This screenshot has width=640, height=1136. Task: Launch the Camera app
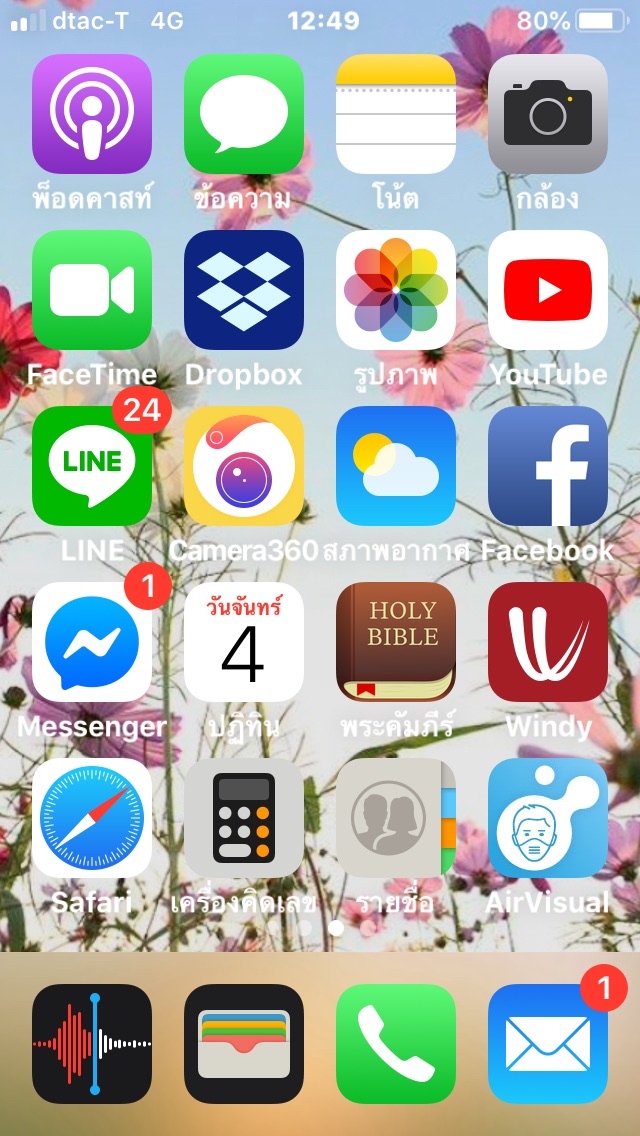click(x=548, y=114)
